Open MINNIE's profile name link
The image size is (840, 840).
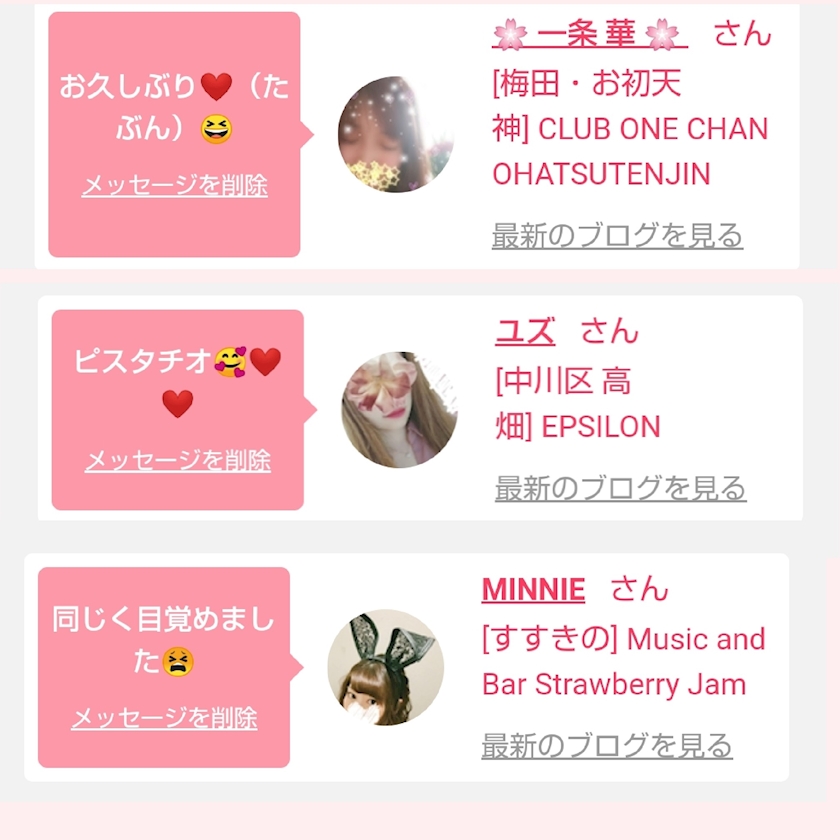click(533, 589)
